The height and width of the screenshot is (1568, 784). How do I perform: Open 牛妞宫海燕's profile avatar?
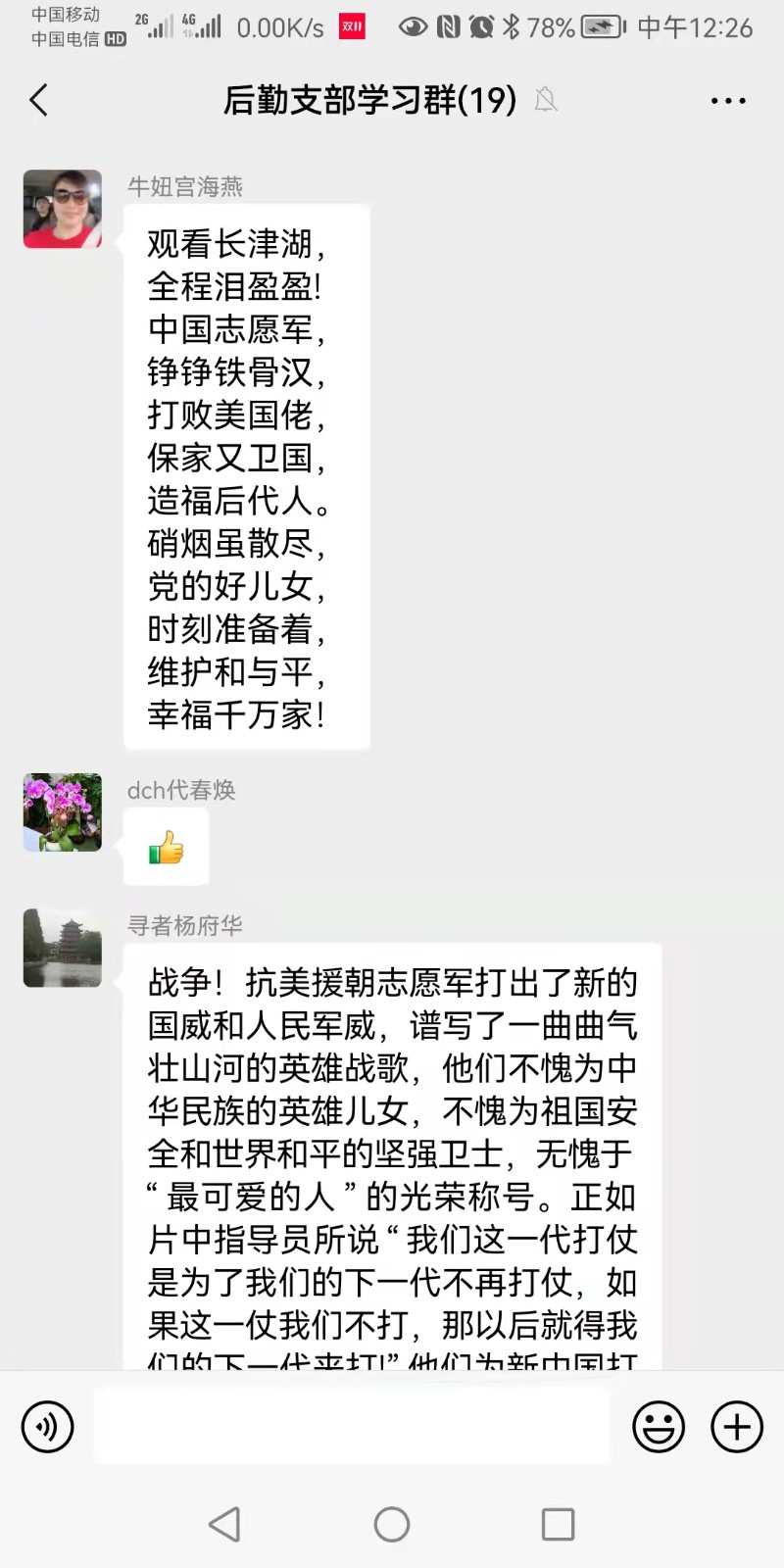click(63, 209)
